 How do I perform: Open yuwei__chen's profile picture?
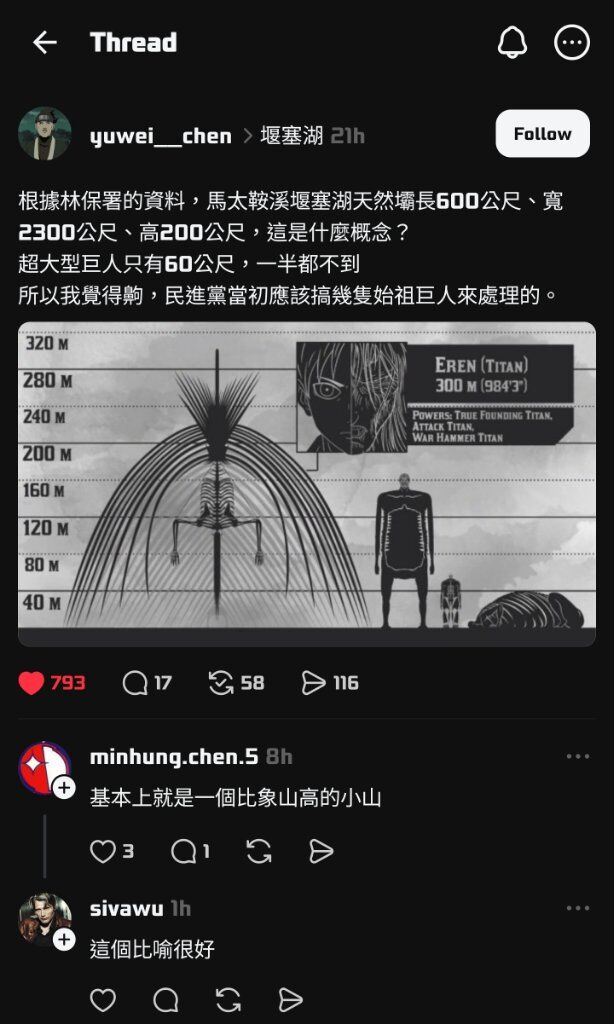click(x=45, y=134)
